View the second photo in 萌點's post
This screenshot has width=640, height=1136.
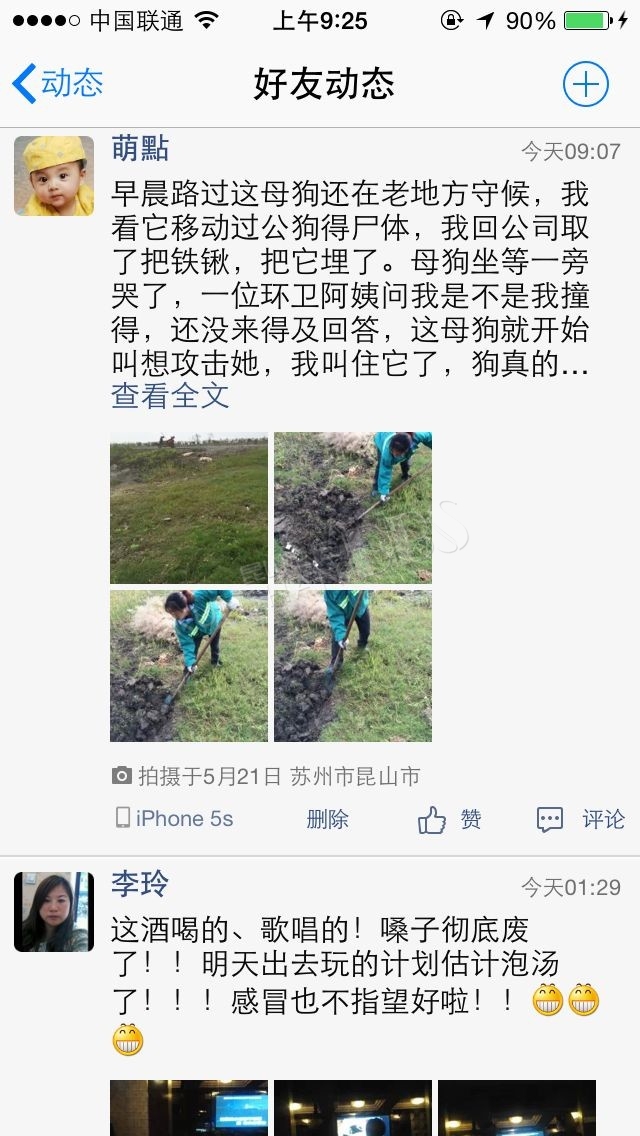pyautogui.click(x=353, y=508)
